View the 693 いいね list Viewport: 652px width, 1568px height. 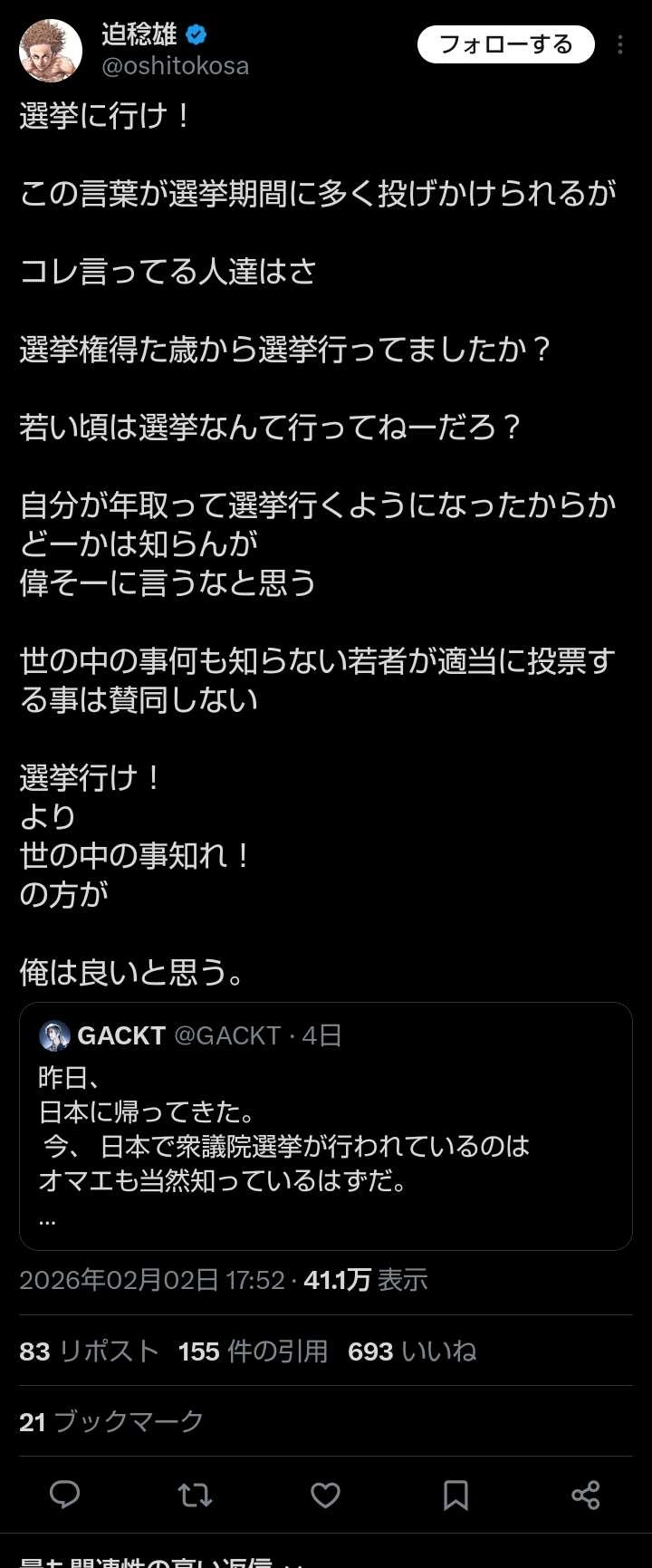[x=412, y=1351]
